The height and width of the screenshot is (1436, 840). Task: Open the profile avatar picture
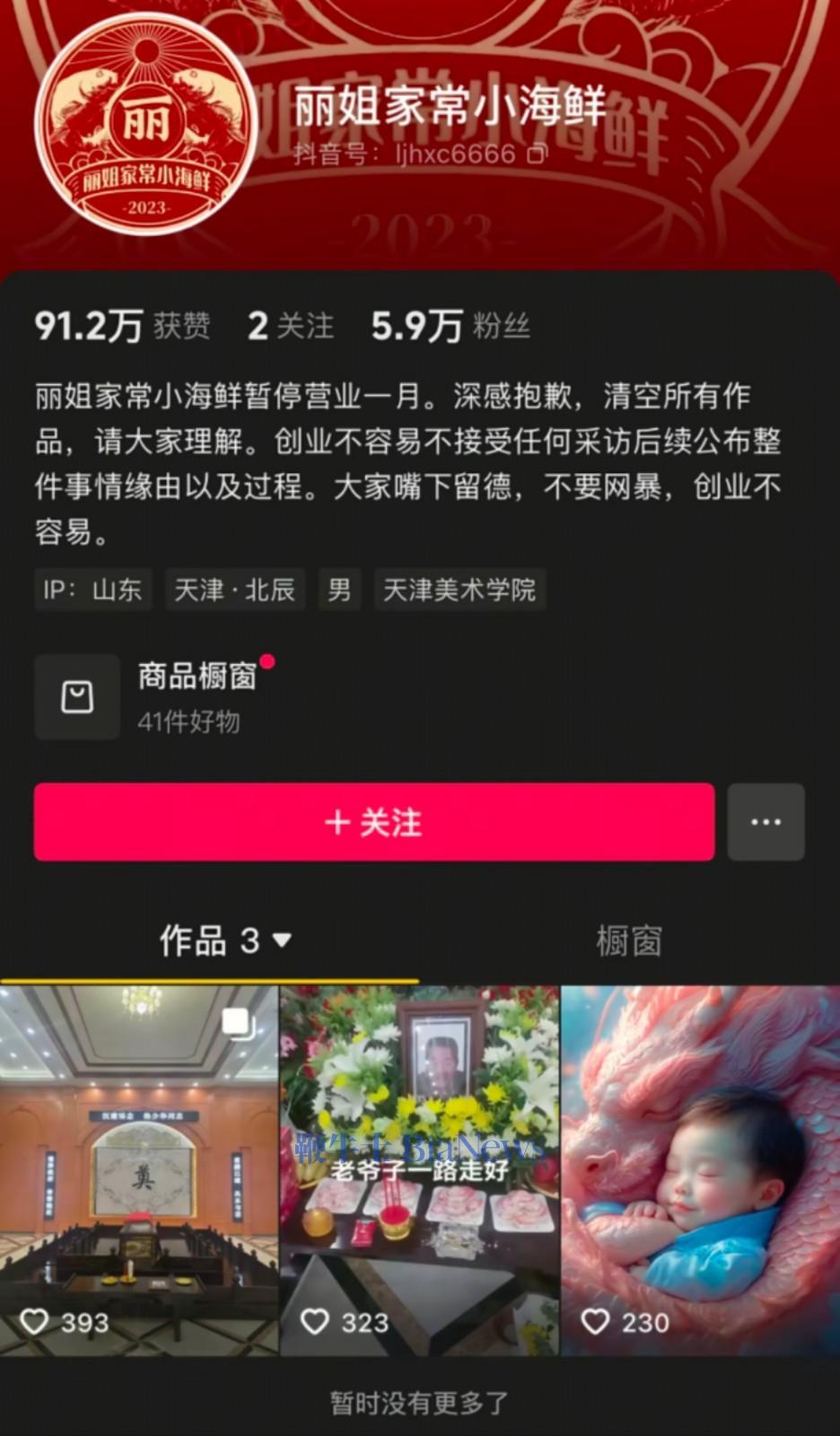(x=146, y=123)
